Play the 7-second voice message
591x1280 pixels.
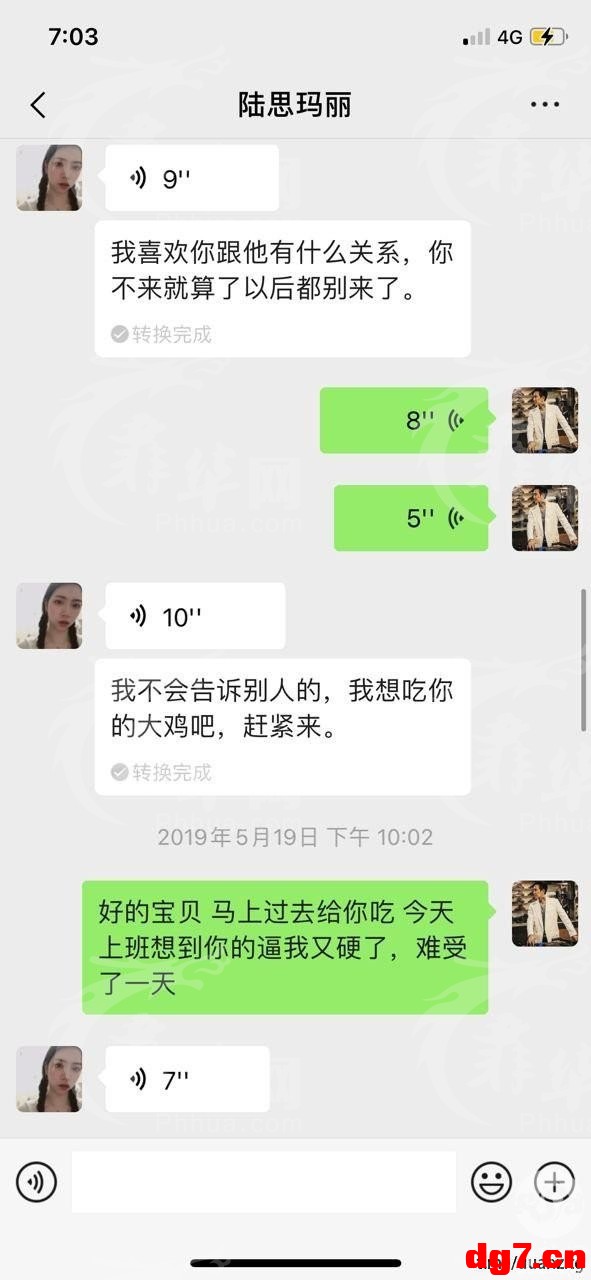click(187, 1079)
